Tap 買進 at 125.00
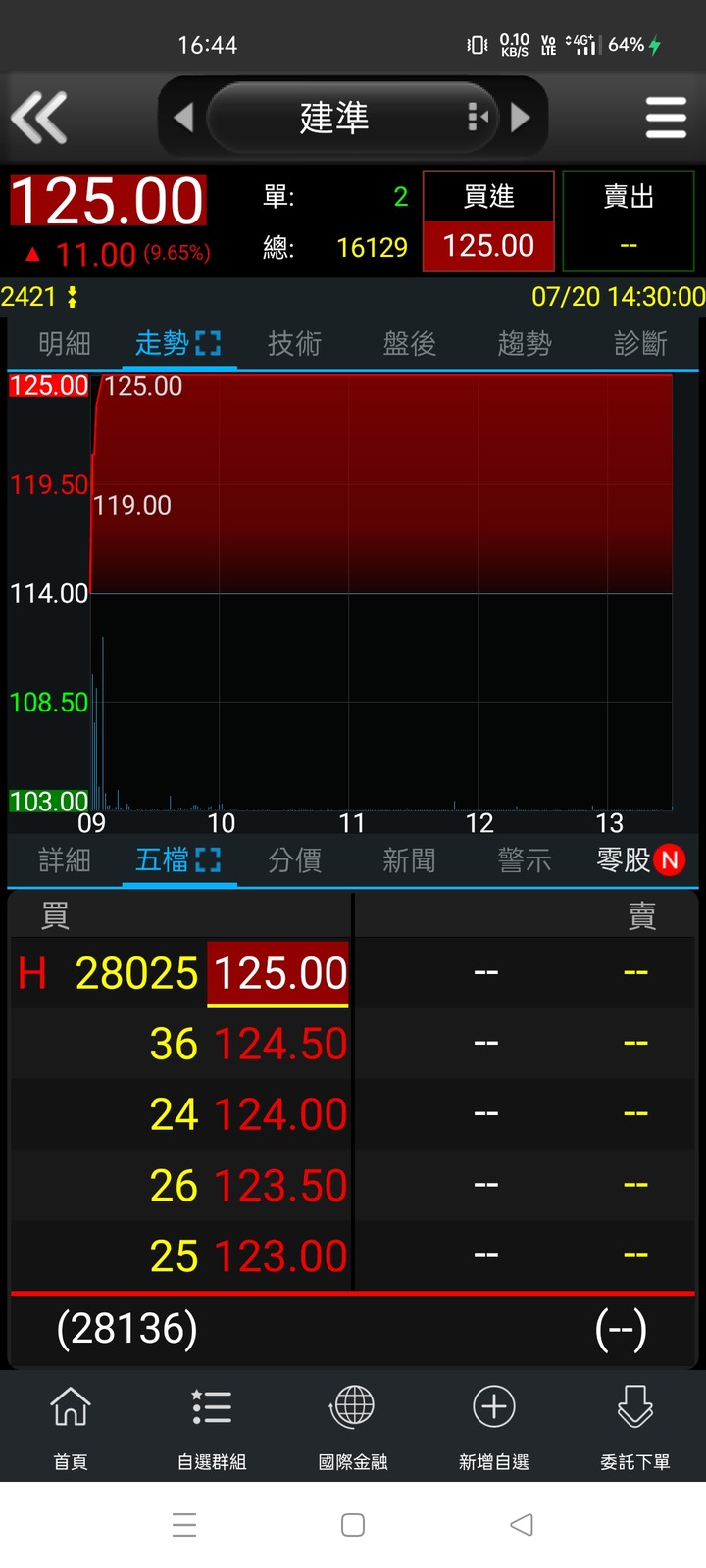 pyautogui.click(x=488, y=221)
